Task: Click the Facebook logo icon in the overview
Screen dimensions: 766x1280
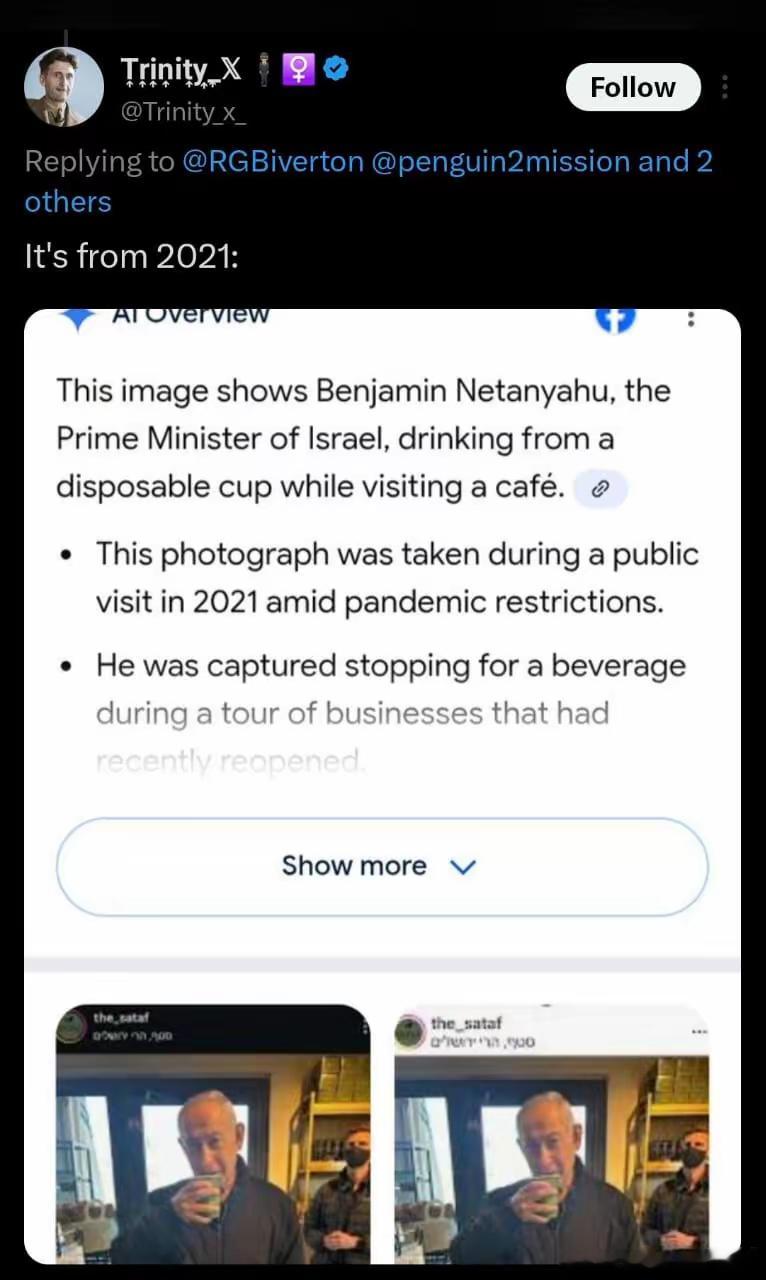Action: coord(617,318)
